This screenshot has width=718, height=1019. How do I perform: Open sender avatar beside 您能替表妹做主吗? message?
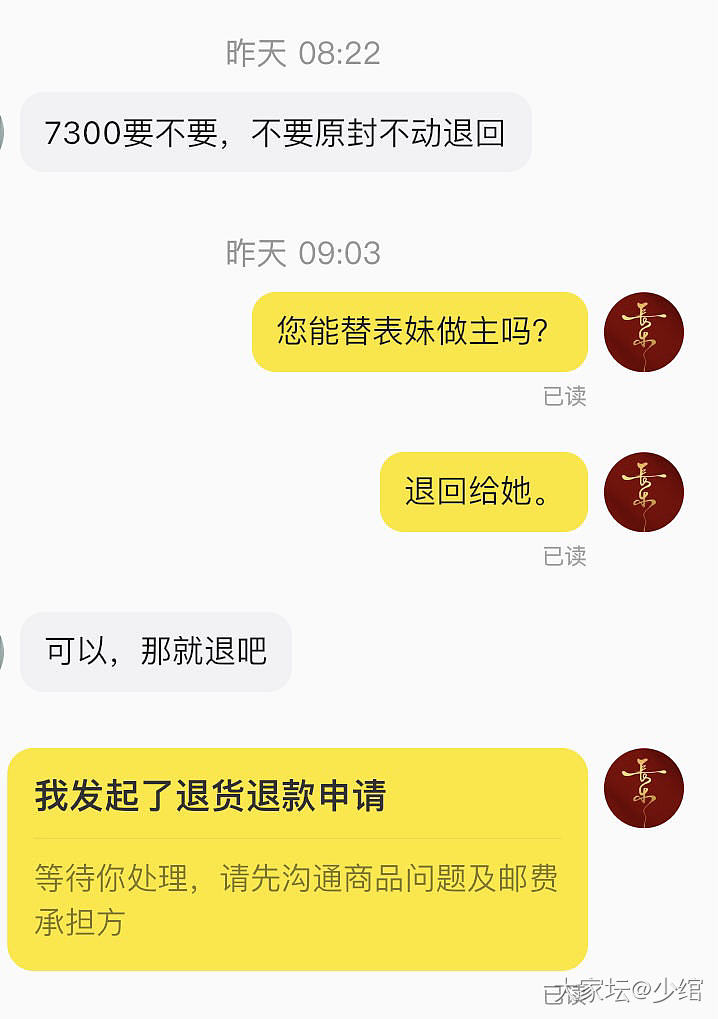click(643, 332)
